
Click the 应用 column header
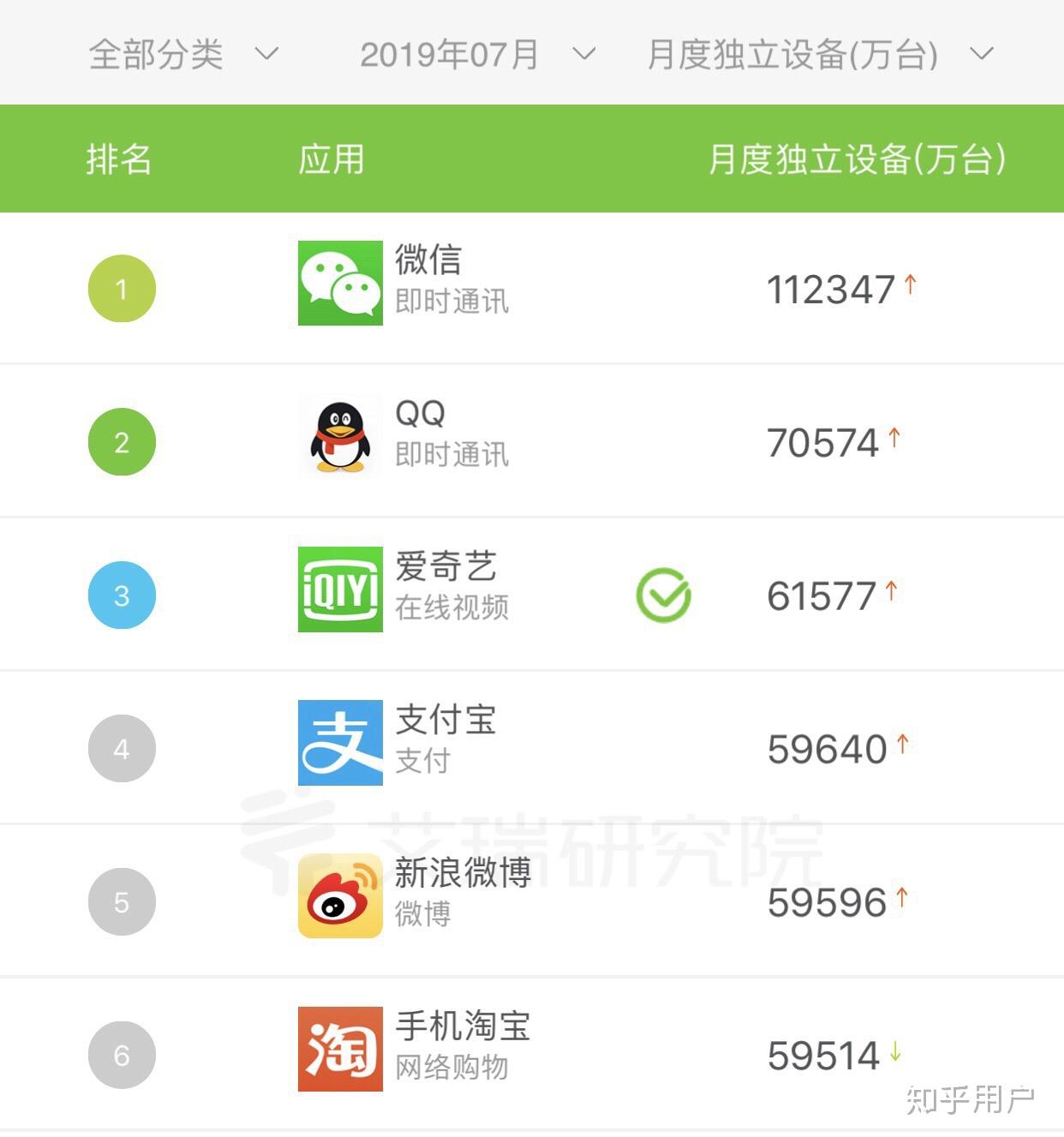coord(331,159)
